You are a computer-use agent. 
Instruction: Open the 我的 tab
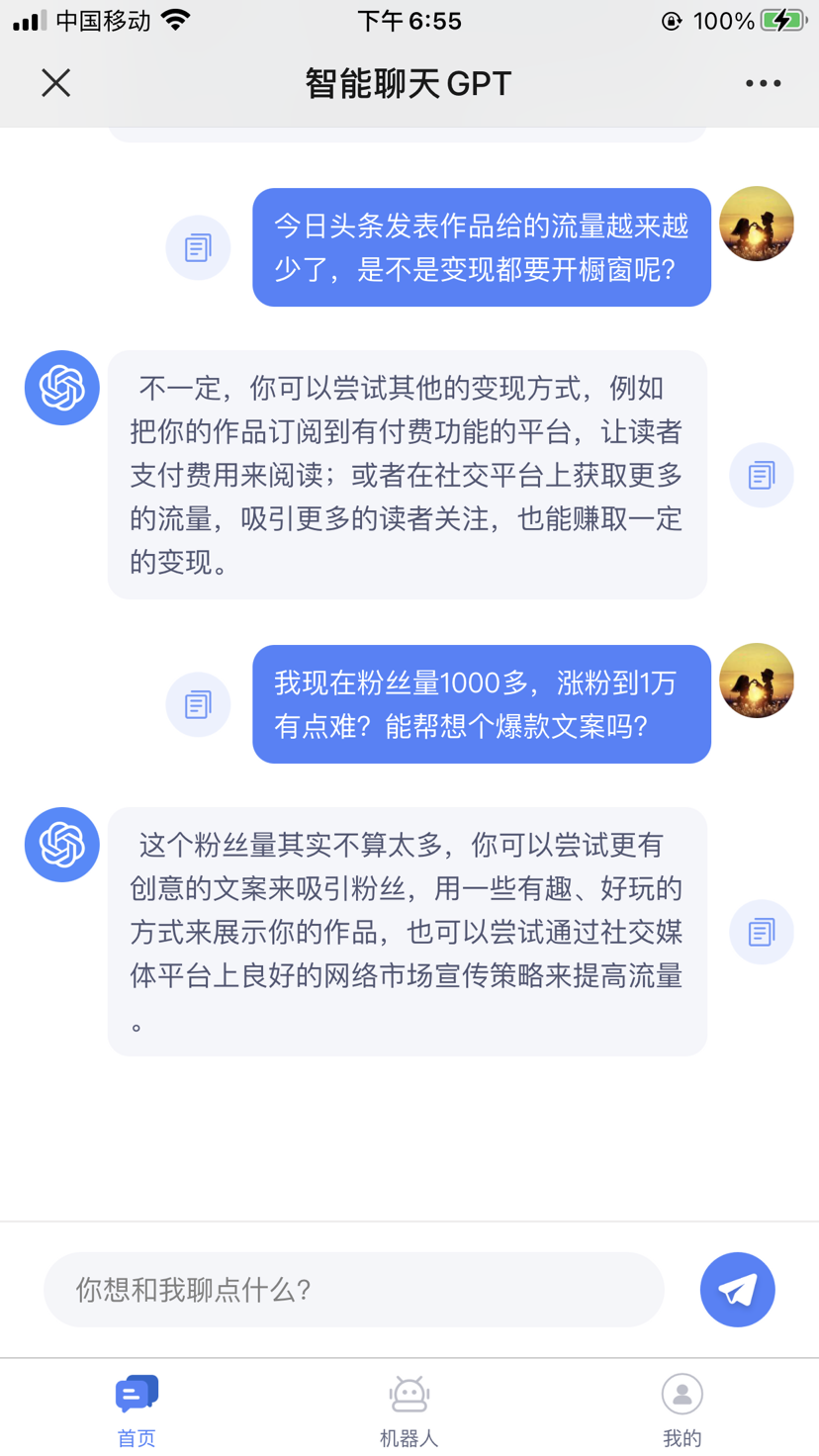tap(682, 1410)
